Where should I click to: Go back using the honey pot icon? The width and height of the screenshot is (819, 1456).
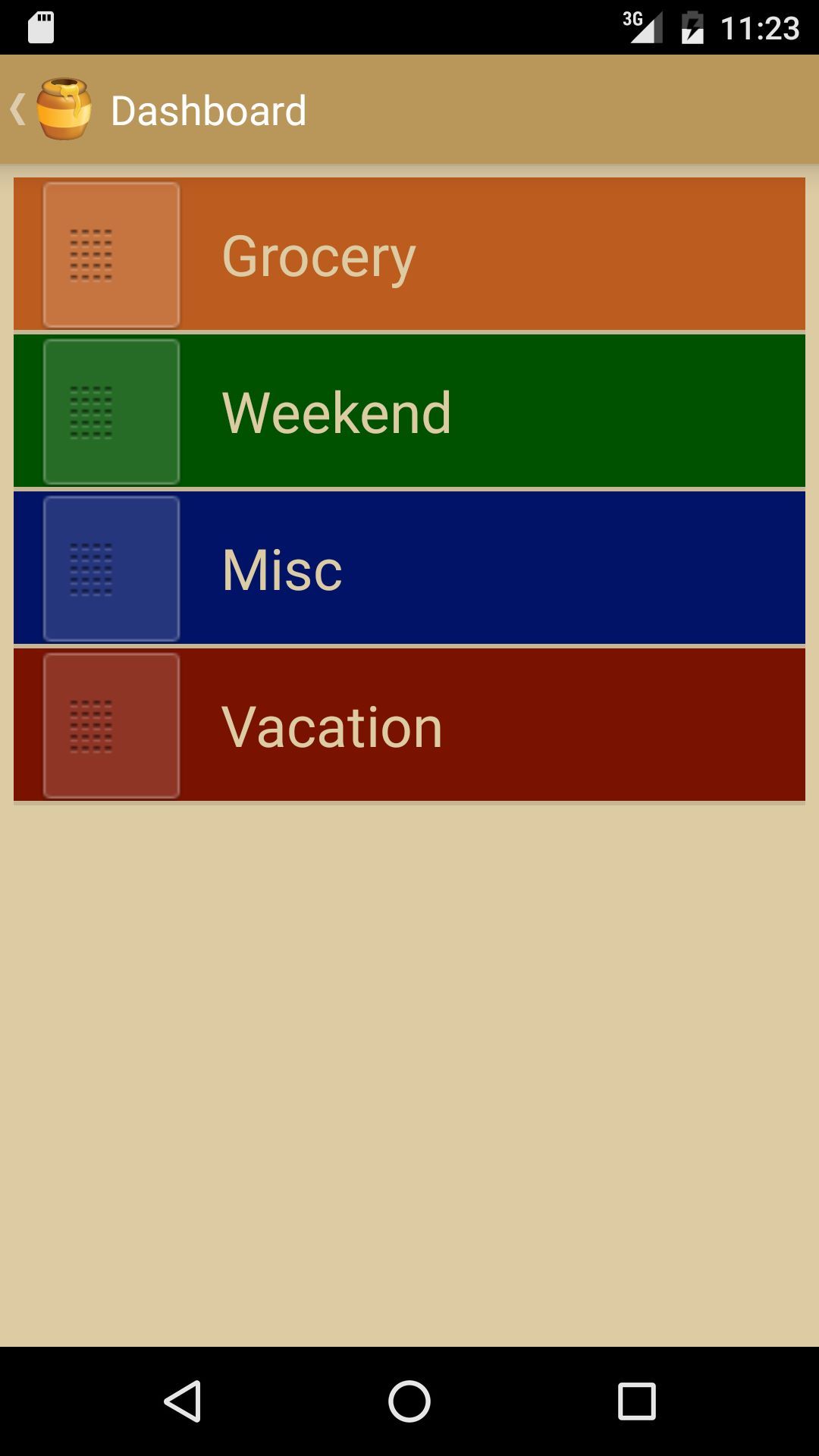pos(64,109)
